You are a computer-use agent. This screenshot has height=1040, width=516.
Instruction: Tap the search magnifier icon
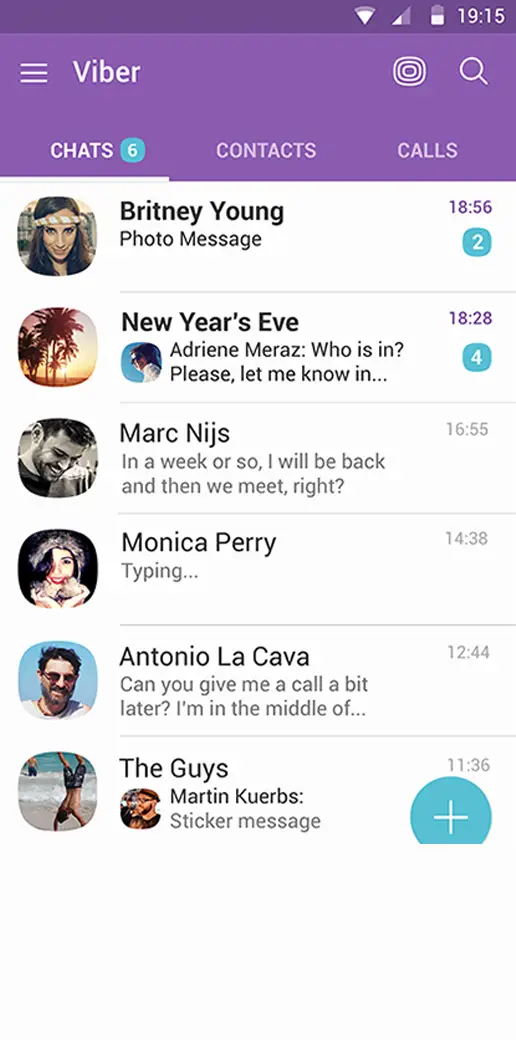click(474, 71)
